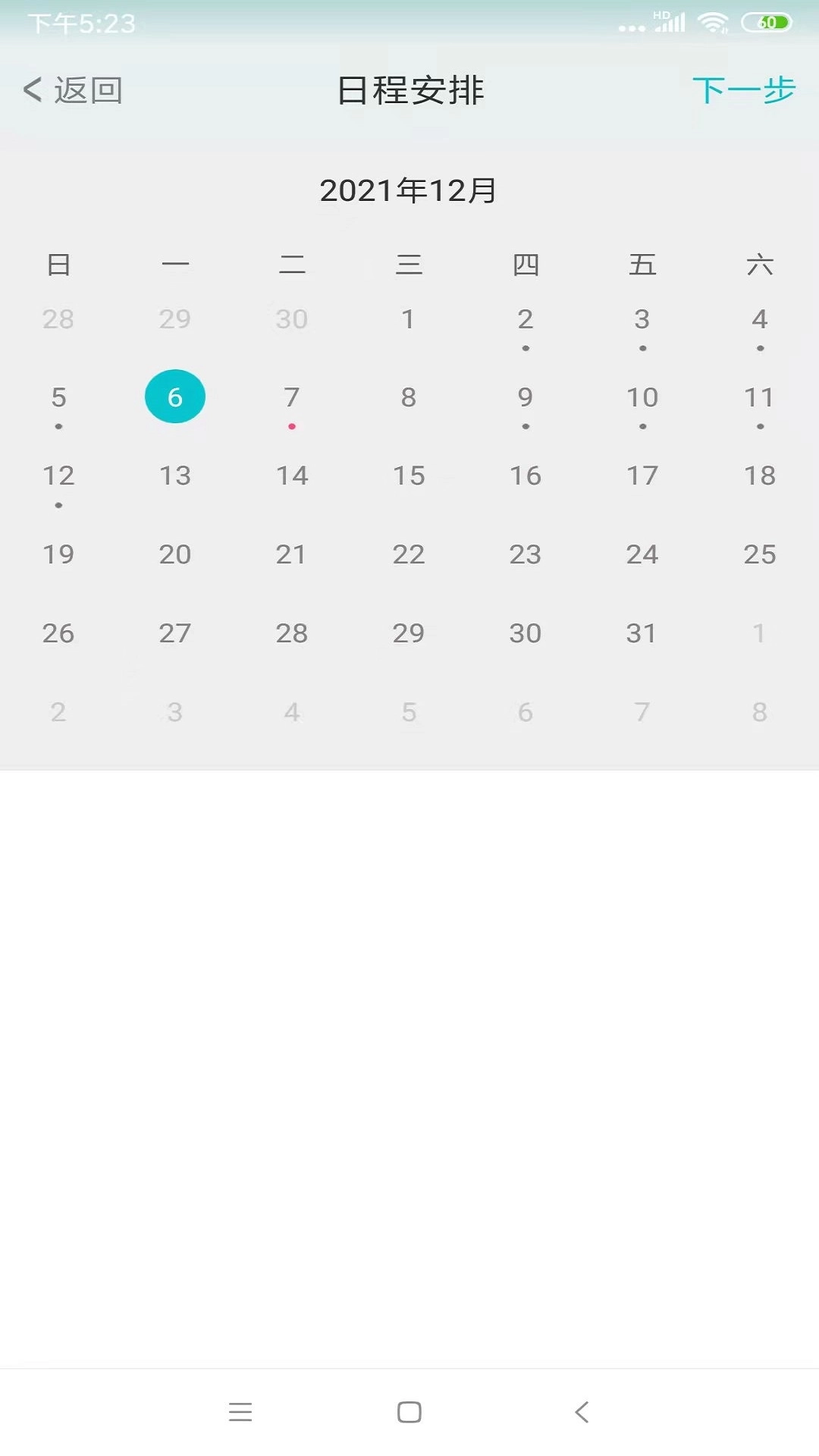Pick December 27
The width and height of the screenshot is (819, 1456).
click(175, 633)
